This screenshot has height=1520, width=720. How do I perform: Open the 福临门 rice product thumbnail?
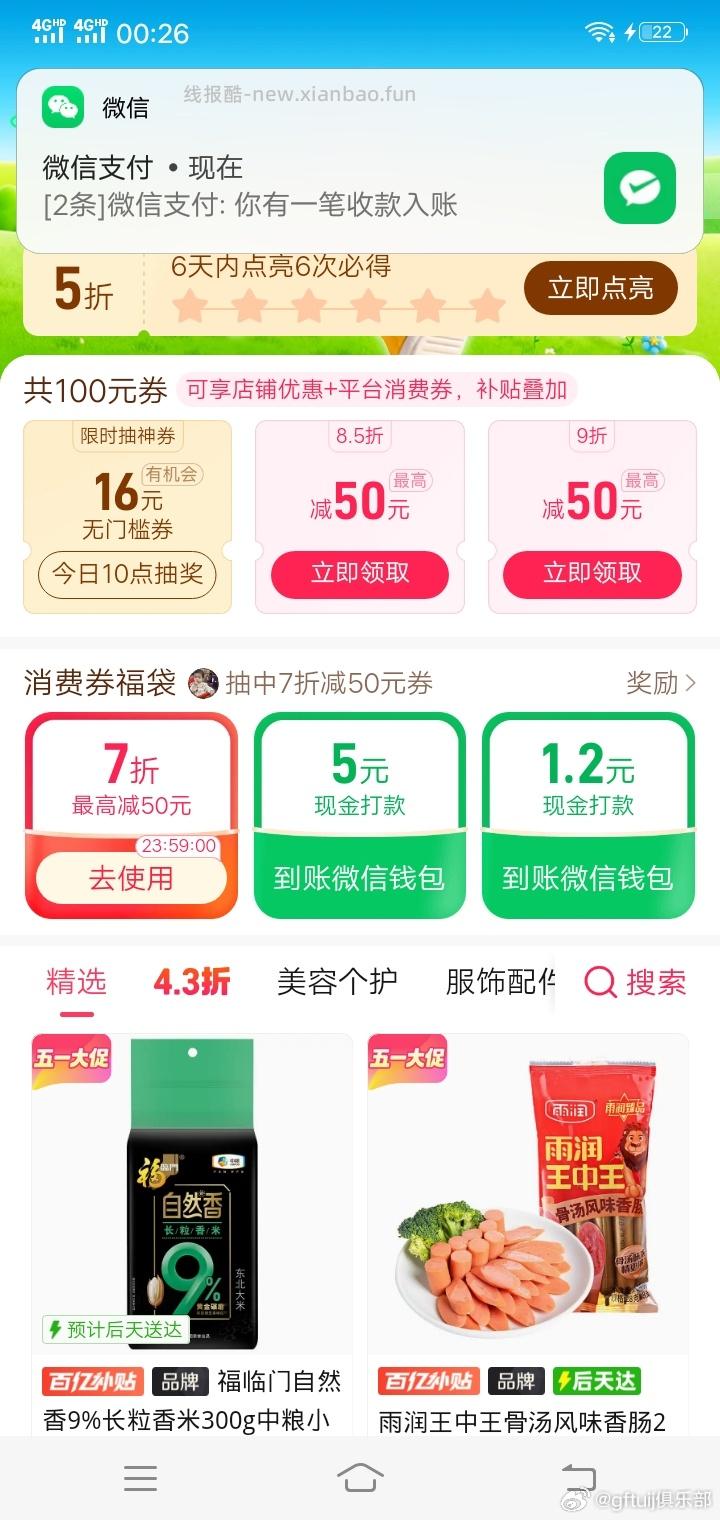pyautogui.click(x=190, y=1190)
